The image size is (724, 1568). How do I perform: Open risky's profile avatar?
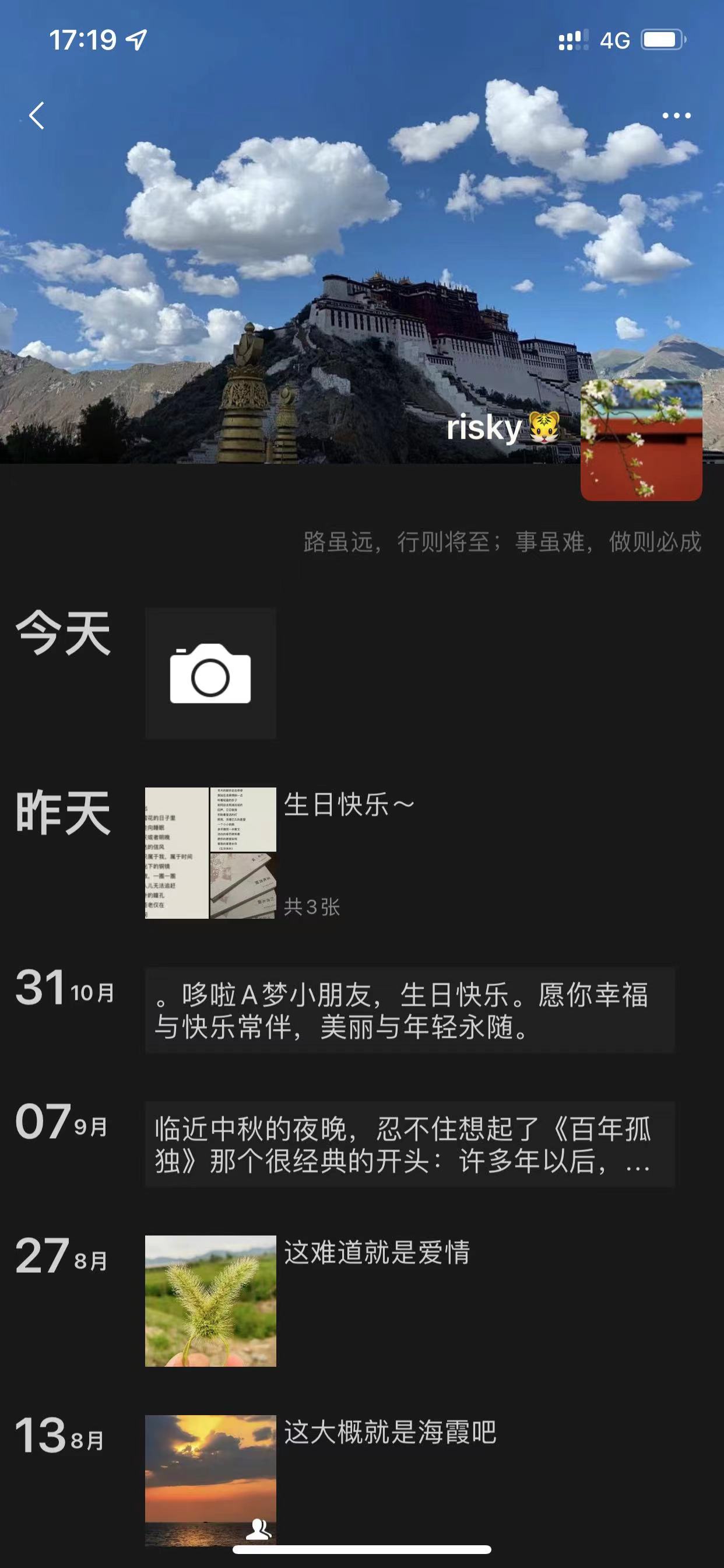pyautogui.click(x=641, y=440)
